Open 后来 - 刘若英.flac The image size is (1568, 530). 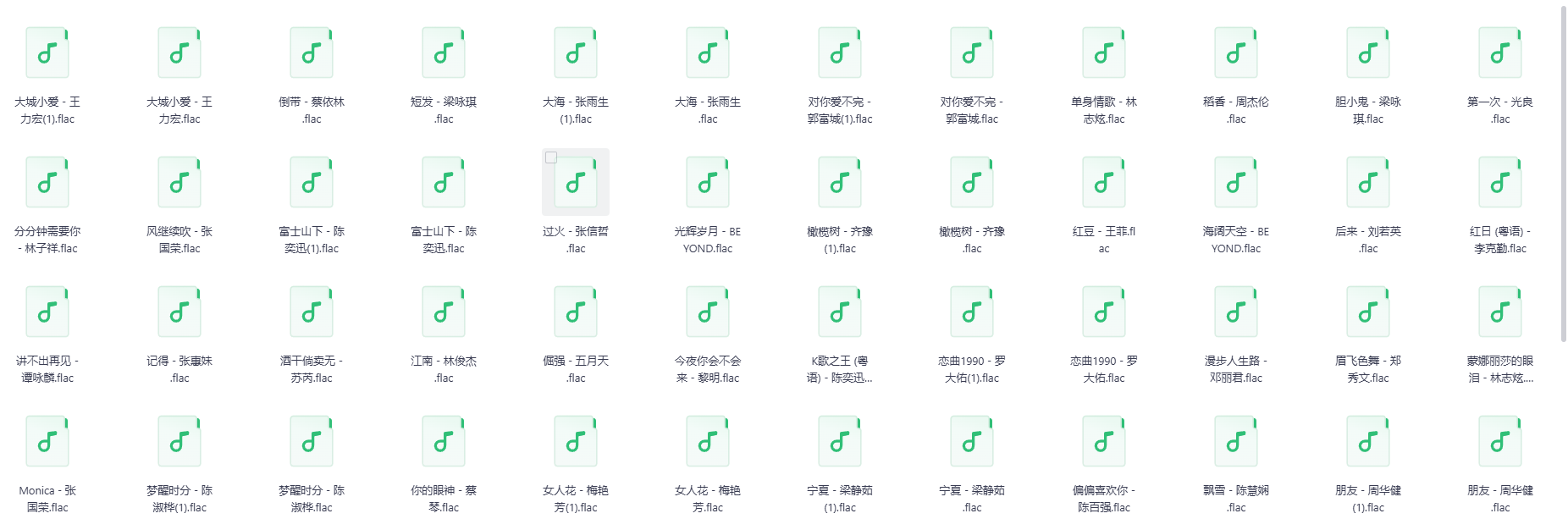pos(1368,182)
